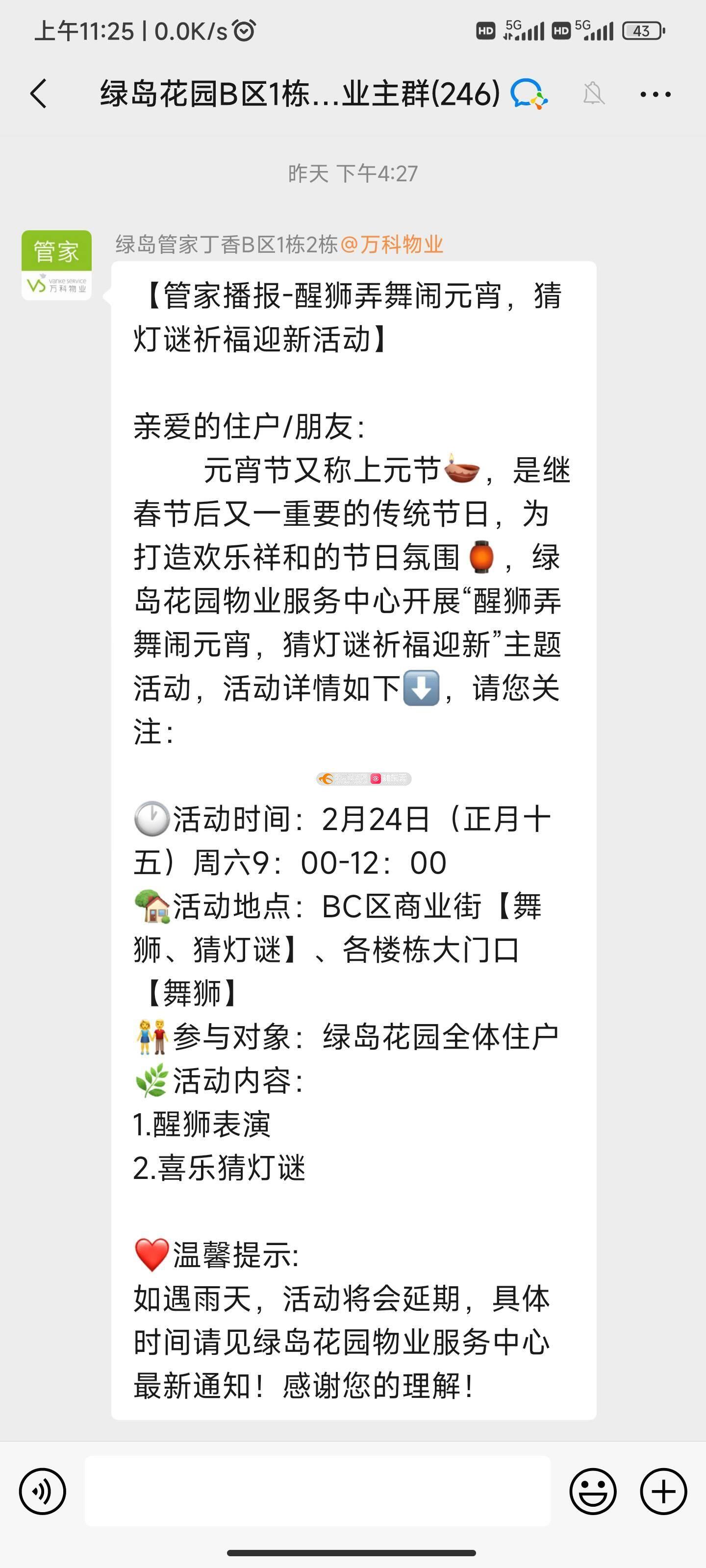The image size is (706, 1568).
Task: Go back from the group chat
Action: tap(38, 94)
